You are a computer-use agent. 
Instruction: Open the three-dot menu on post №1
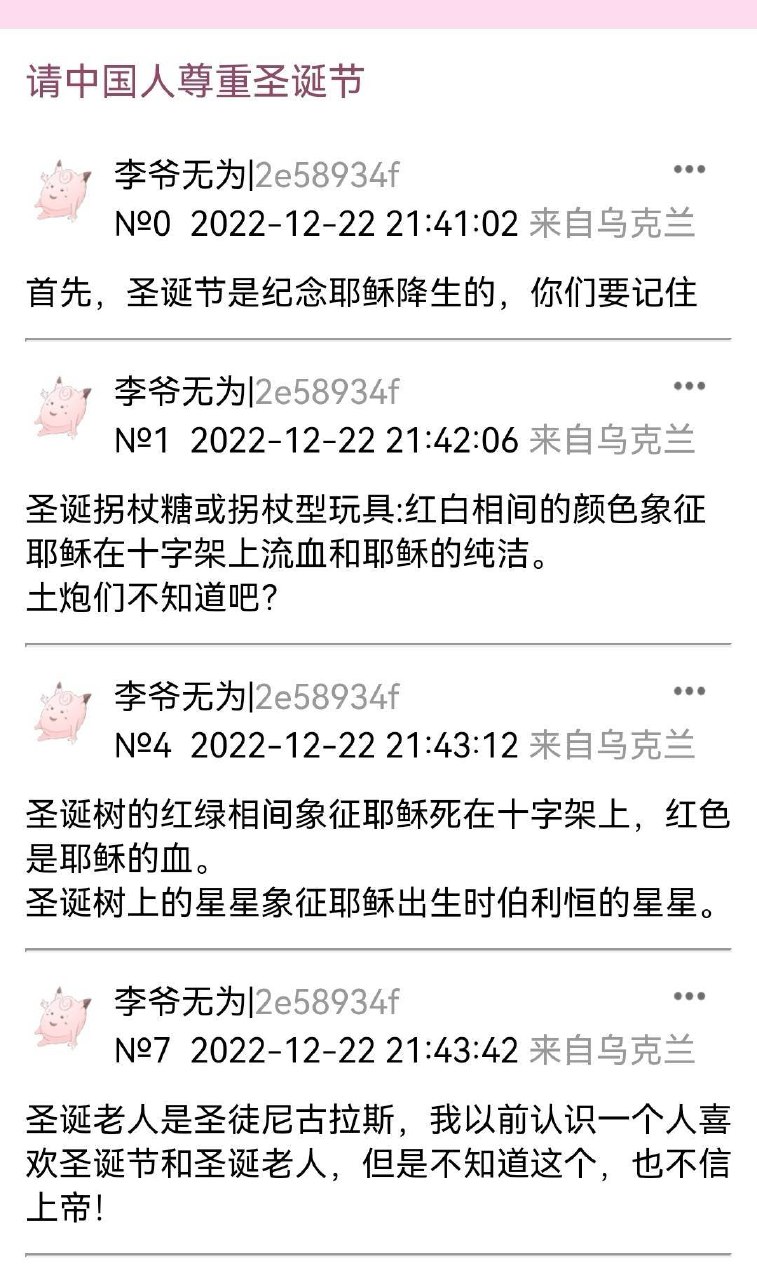[x=689, y=386]
